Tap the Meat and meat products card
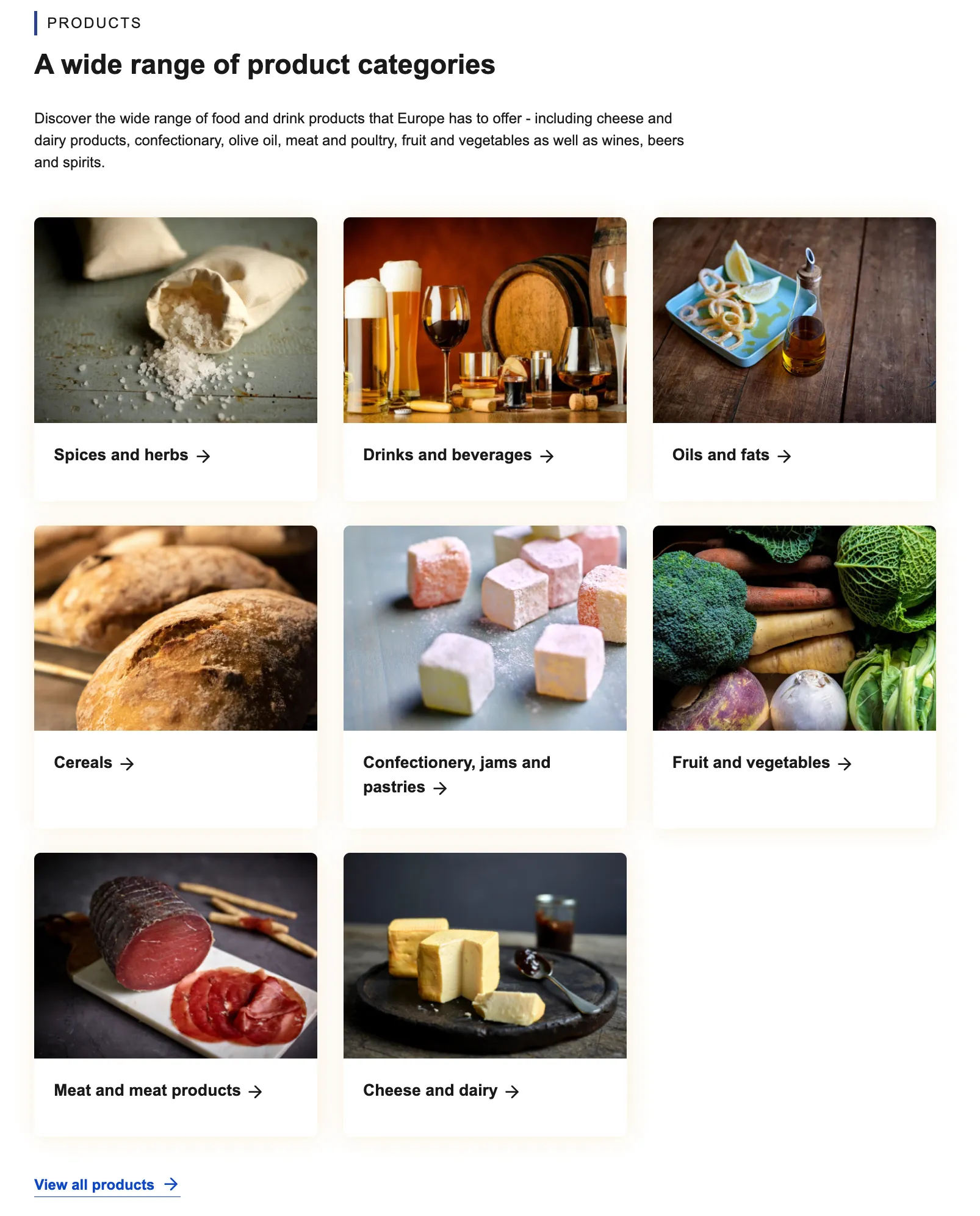The height and width of the screenshot is (1216, 980). 157,1091
